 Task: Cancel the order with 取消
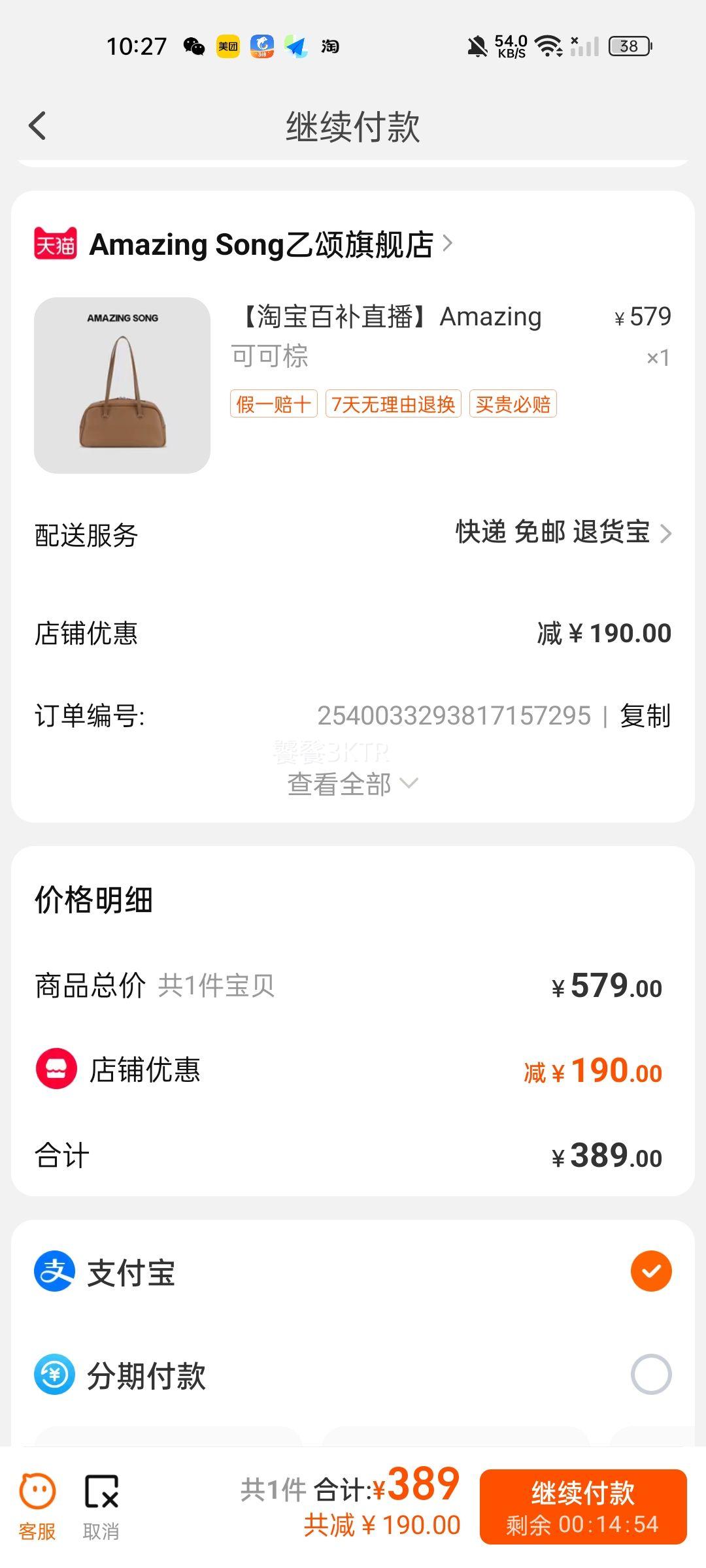tap(101, 1506)
